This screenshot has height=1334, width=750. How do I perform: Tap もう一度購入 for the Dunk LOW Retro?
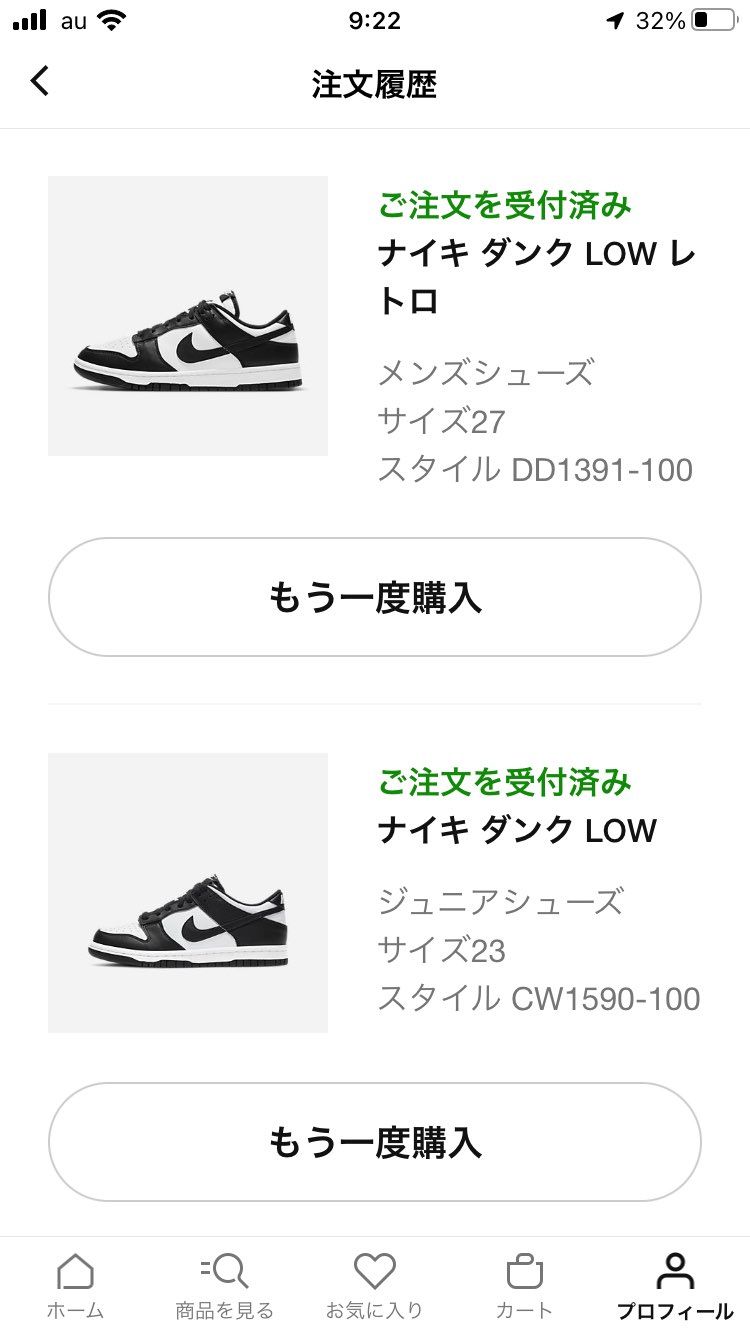[x=374, y=597]
